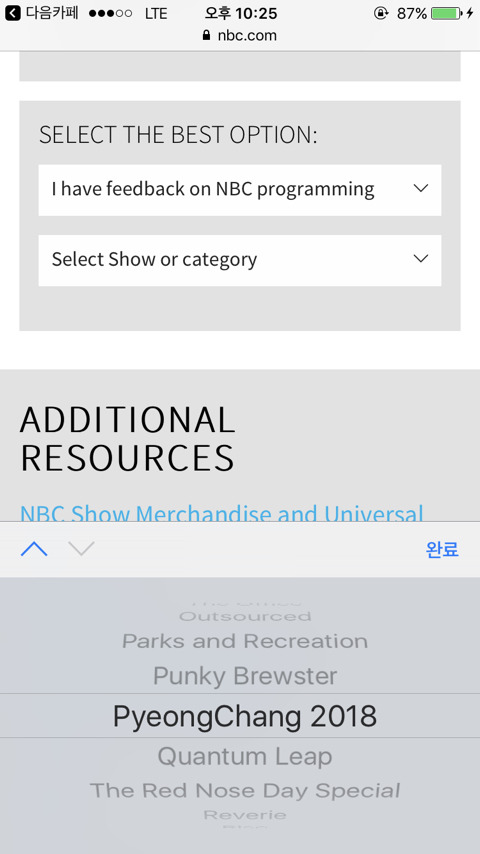Open NBC Show Merchandise and Universal link
This screenshot has height=854, width=480.
coord(222,514)
